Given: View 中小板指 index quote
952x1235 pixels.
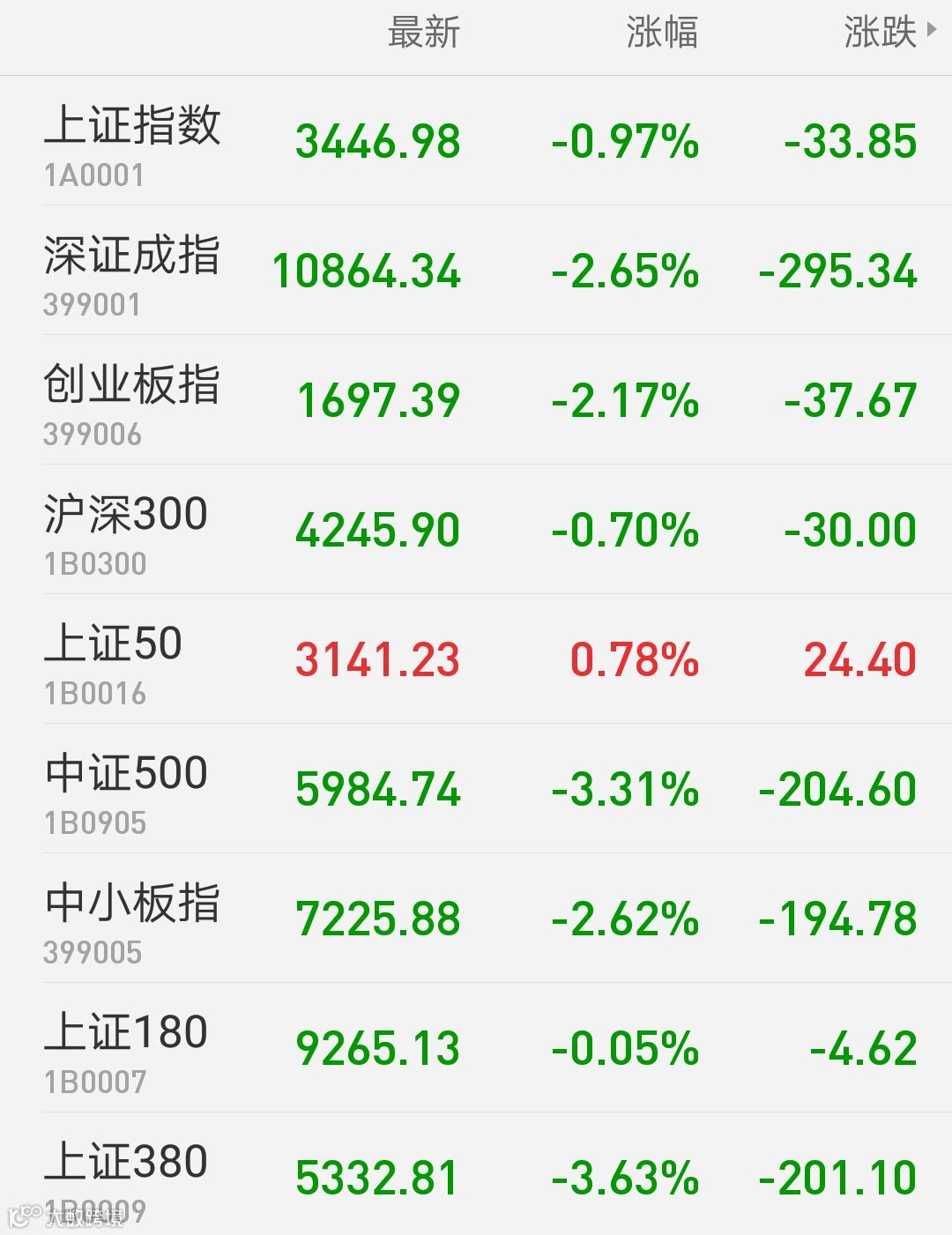Looking at the screenshot, I should tap(476, 919).
